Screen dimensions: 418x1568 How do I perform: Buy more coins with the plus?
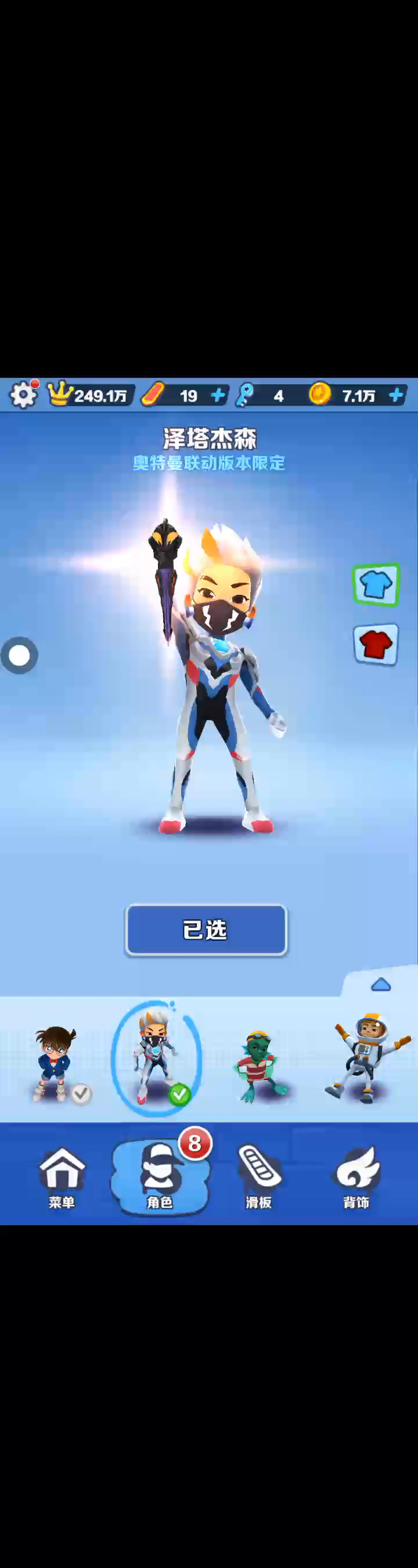(396, 396)
